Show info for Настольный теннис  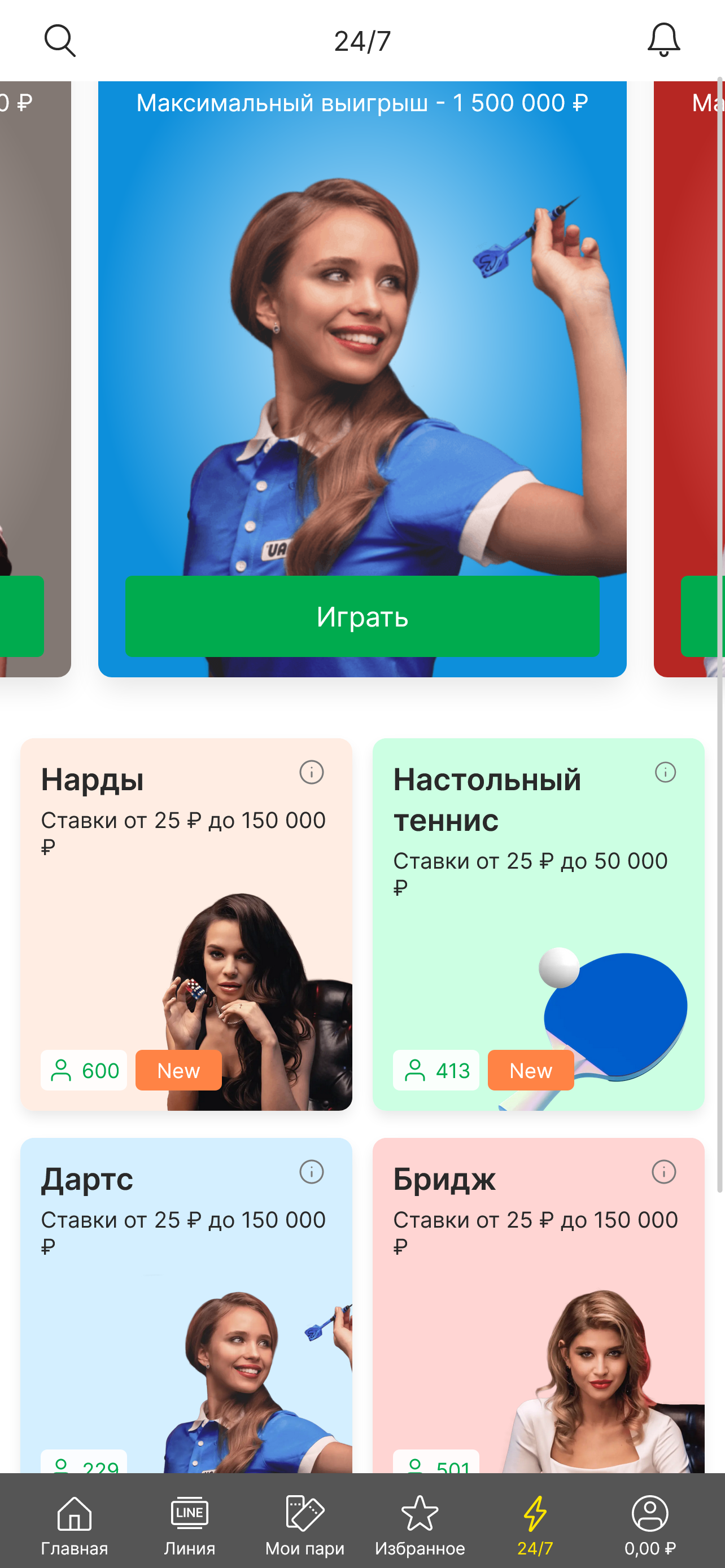[x=665, y=773]
